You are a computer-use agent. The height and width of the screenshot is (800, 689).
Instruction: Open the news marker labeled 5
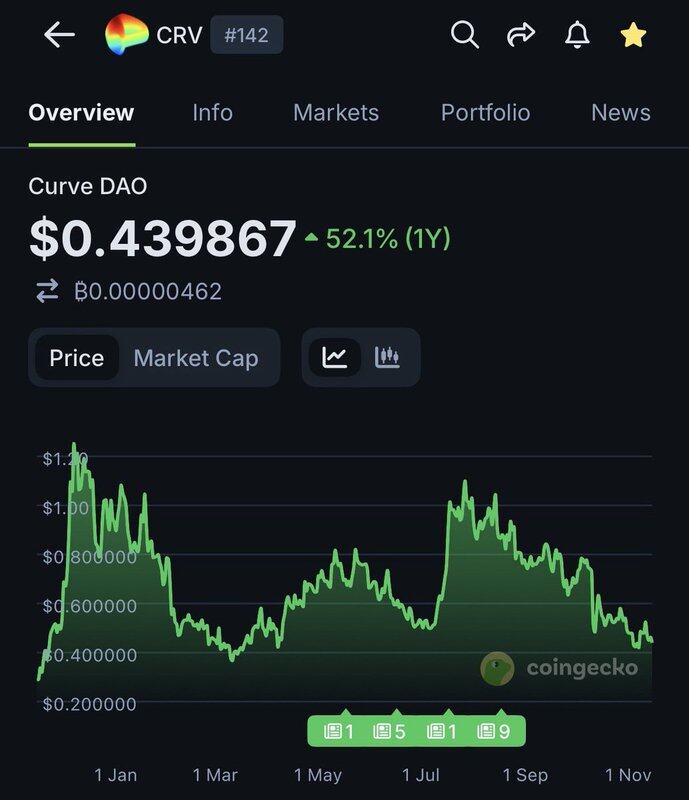[x=389, y=732]
